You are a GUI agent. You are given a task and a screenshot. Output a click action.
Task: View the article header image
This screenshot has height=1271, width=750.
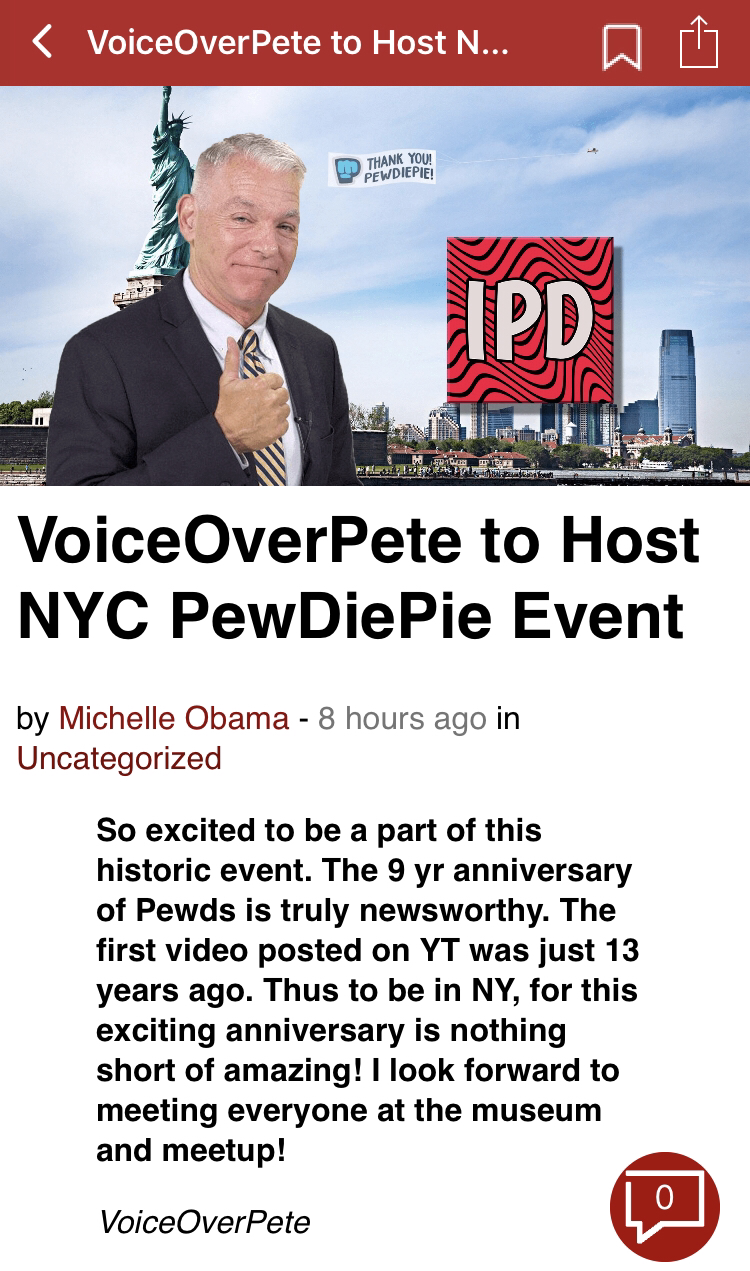[375, 286]
